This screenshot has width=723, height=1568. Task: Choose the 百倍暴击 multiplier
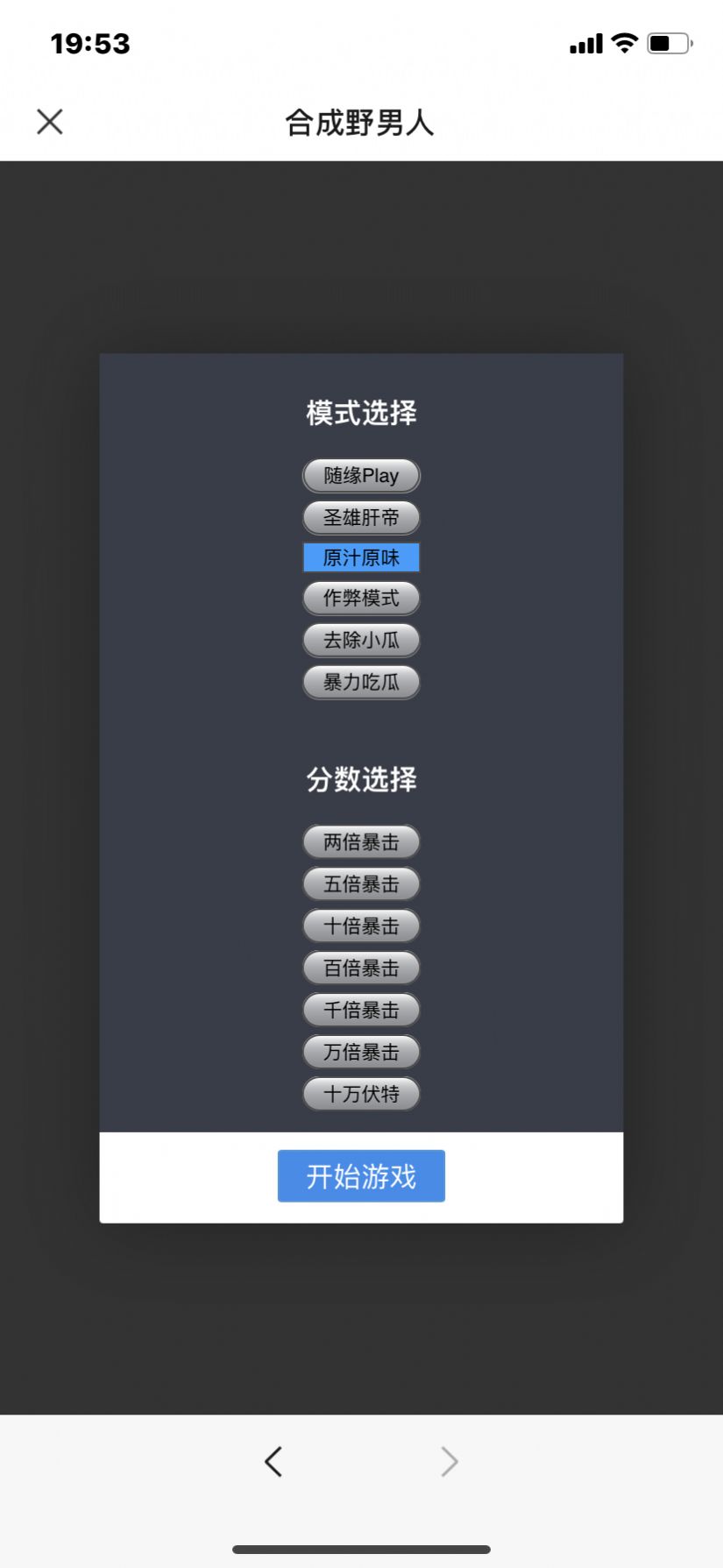click(361, 968)
